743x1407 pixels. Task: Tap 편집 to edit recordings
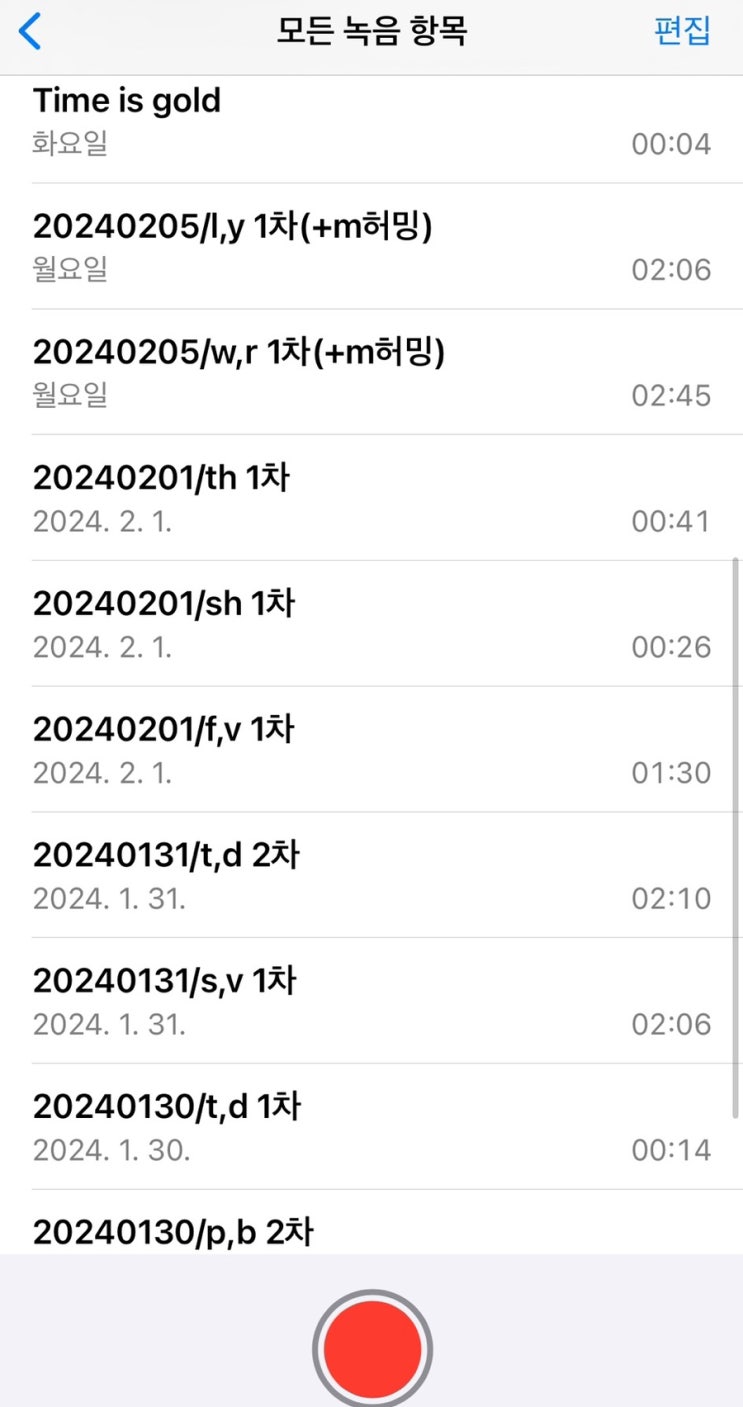(682, 32)
